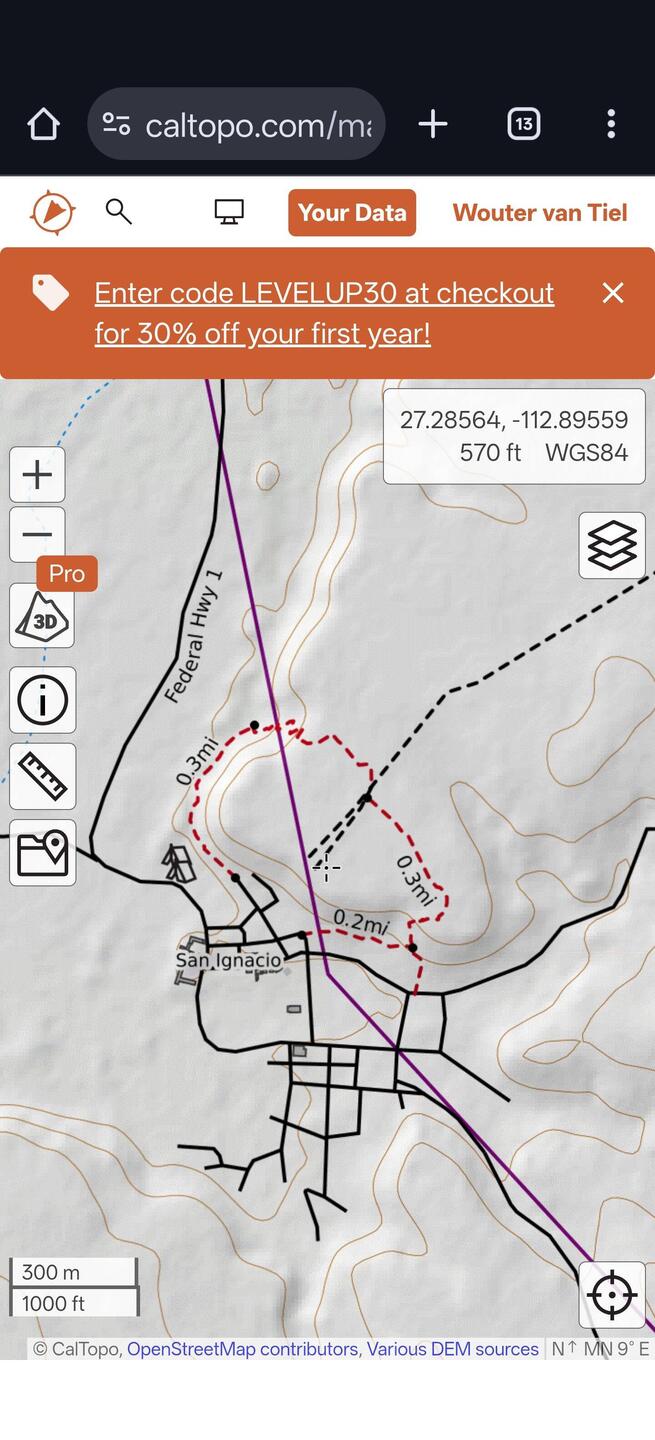Open a new browser tab
Screen dimensions: 655x1440
point(432,125)
